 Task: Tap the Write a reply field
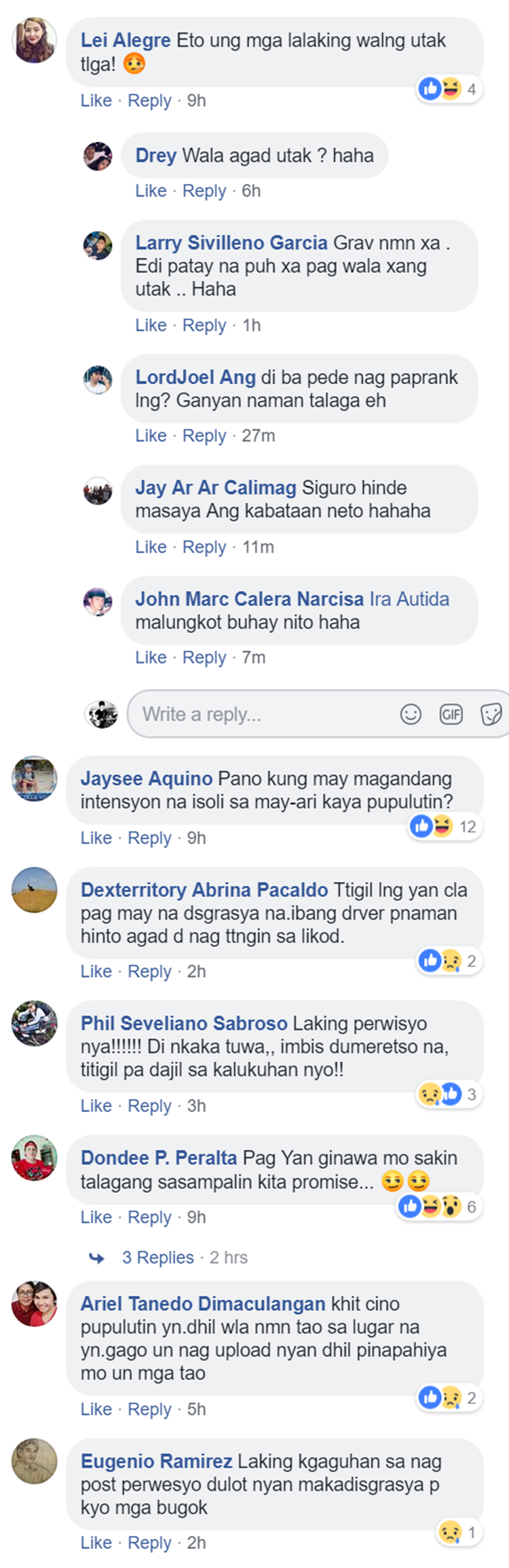click(x=265, y=714)
